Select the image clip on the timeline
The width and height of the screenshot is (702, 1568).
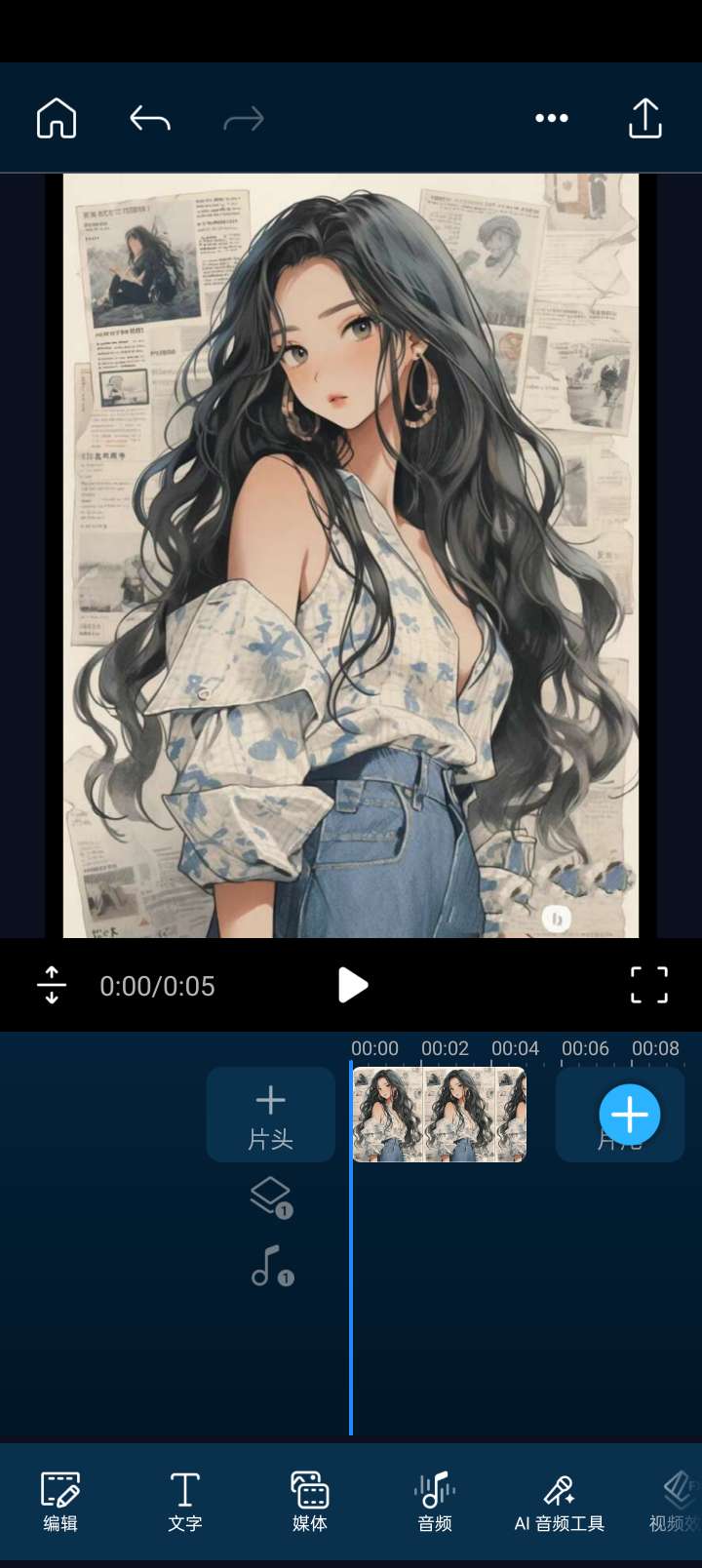click(x=439, y=1115)
